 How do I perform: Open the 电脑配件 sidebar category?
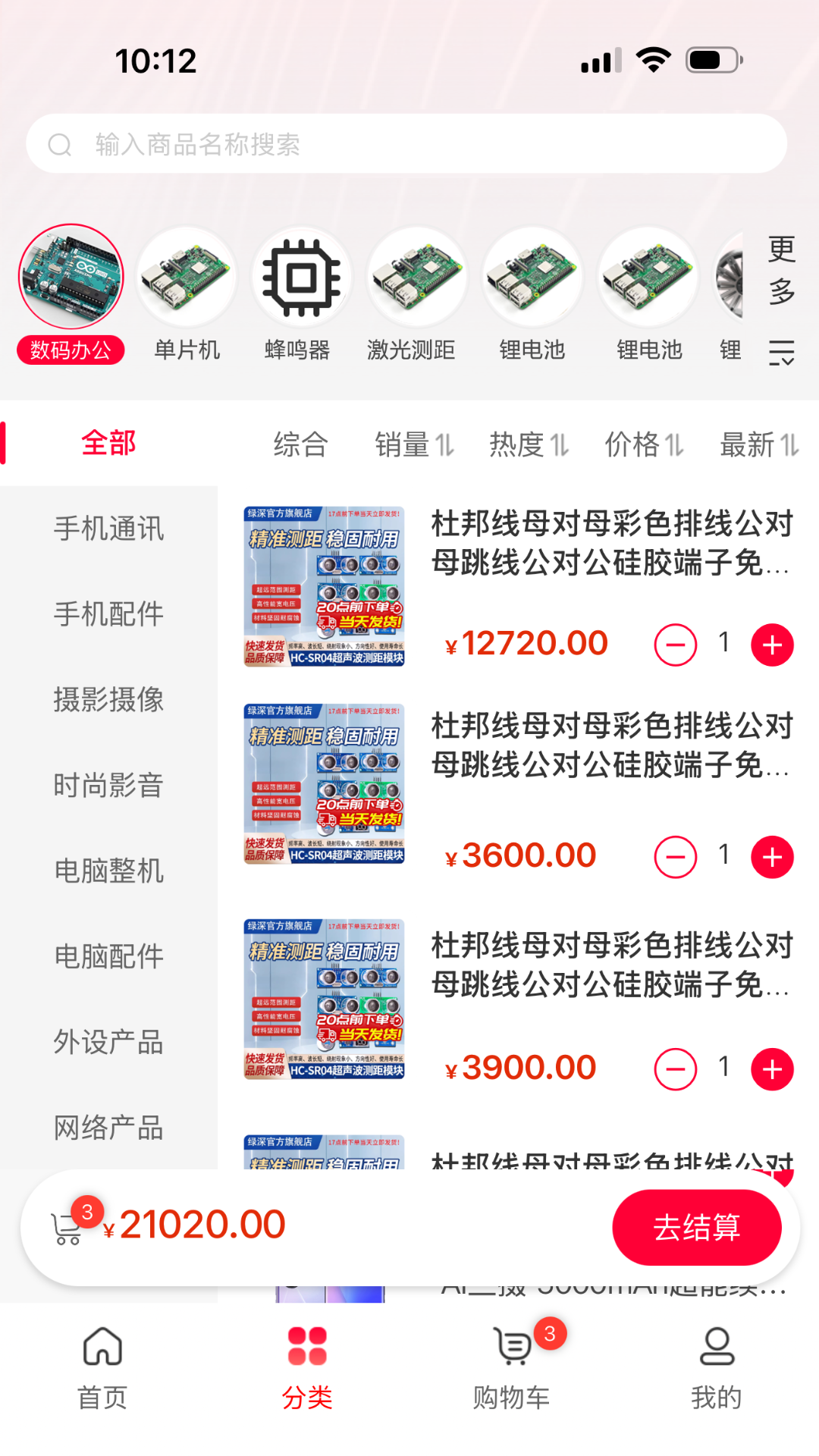coord(108,957)
